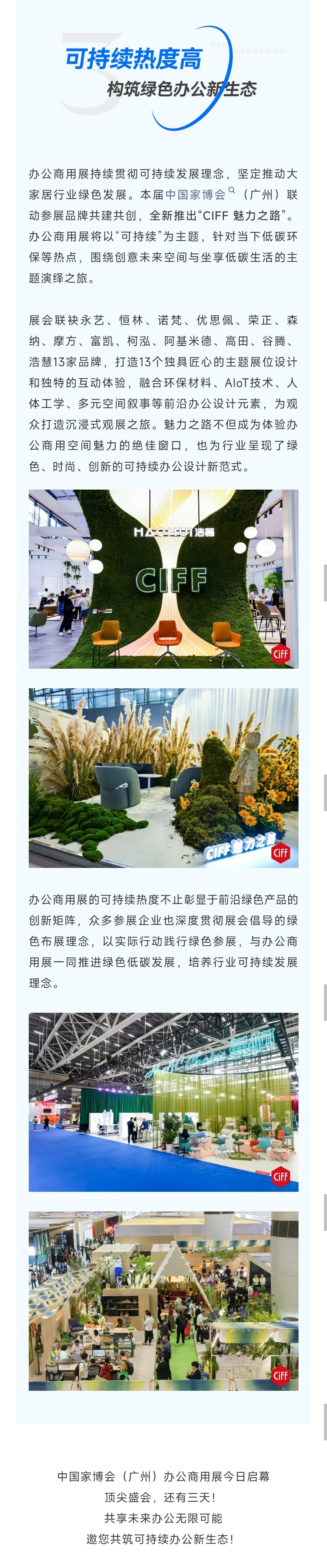
Task: Enlarge the pampas grass and sunflowers photo
Action: pyautogui.click(x=163, y=777)
